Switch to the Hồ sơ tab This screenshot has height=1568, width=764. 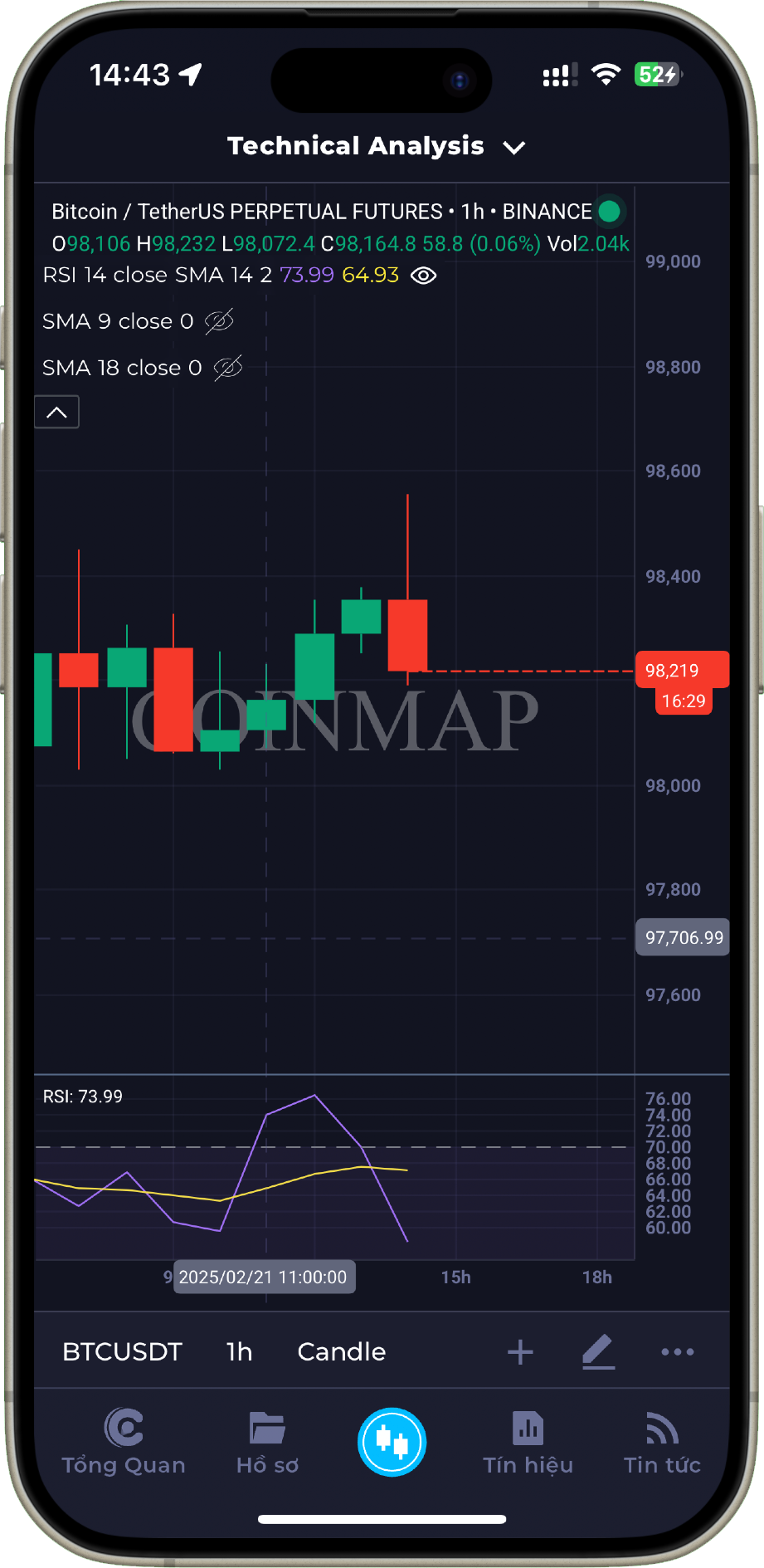tap(267, 1443)
